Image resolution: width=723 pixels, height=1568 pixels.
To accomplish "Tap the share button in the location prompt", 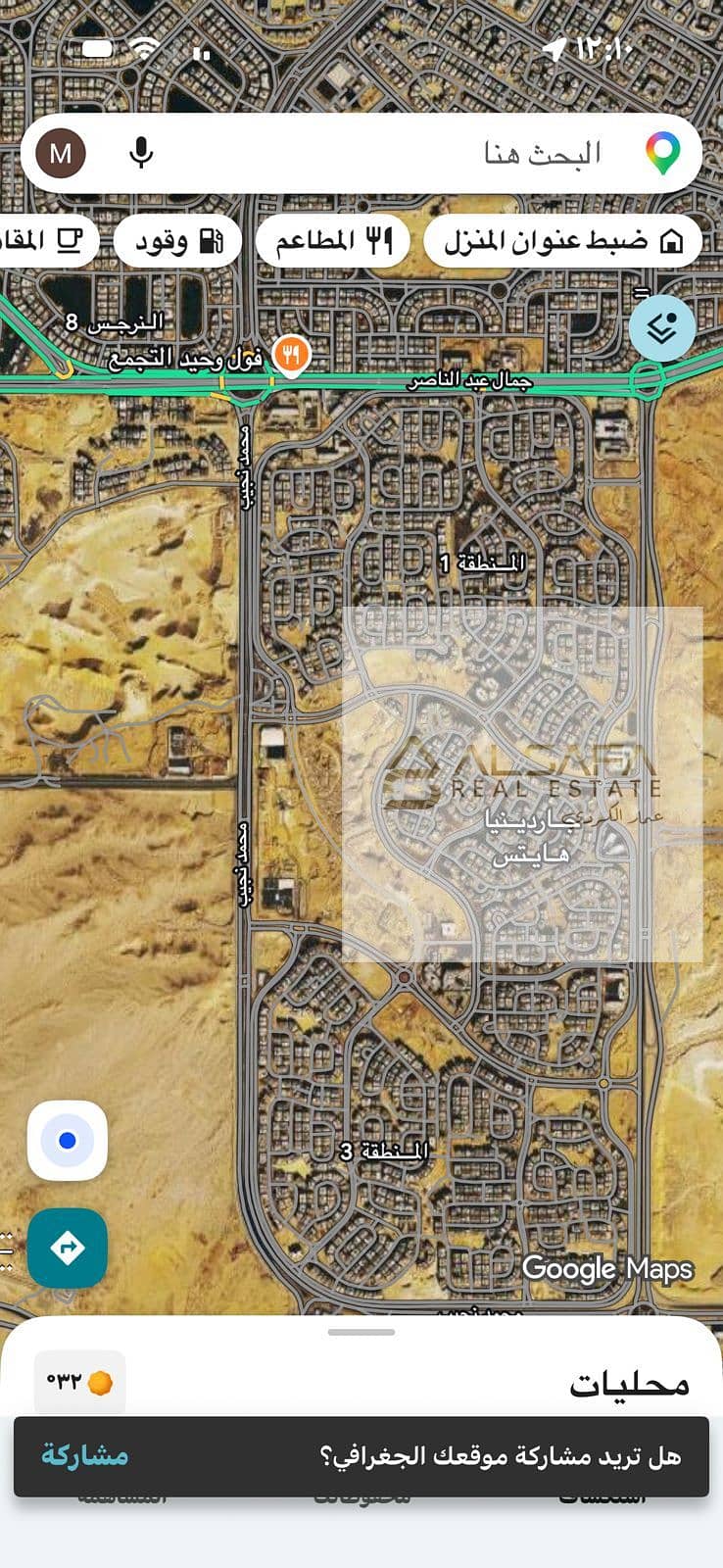I will pyautogui.click(x=85, y=1455).
